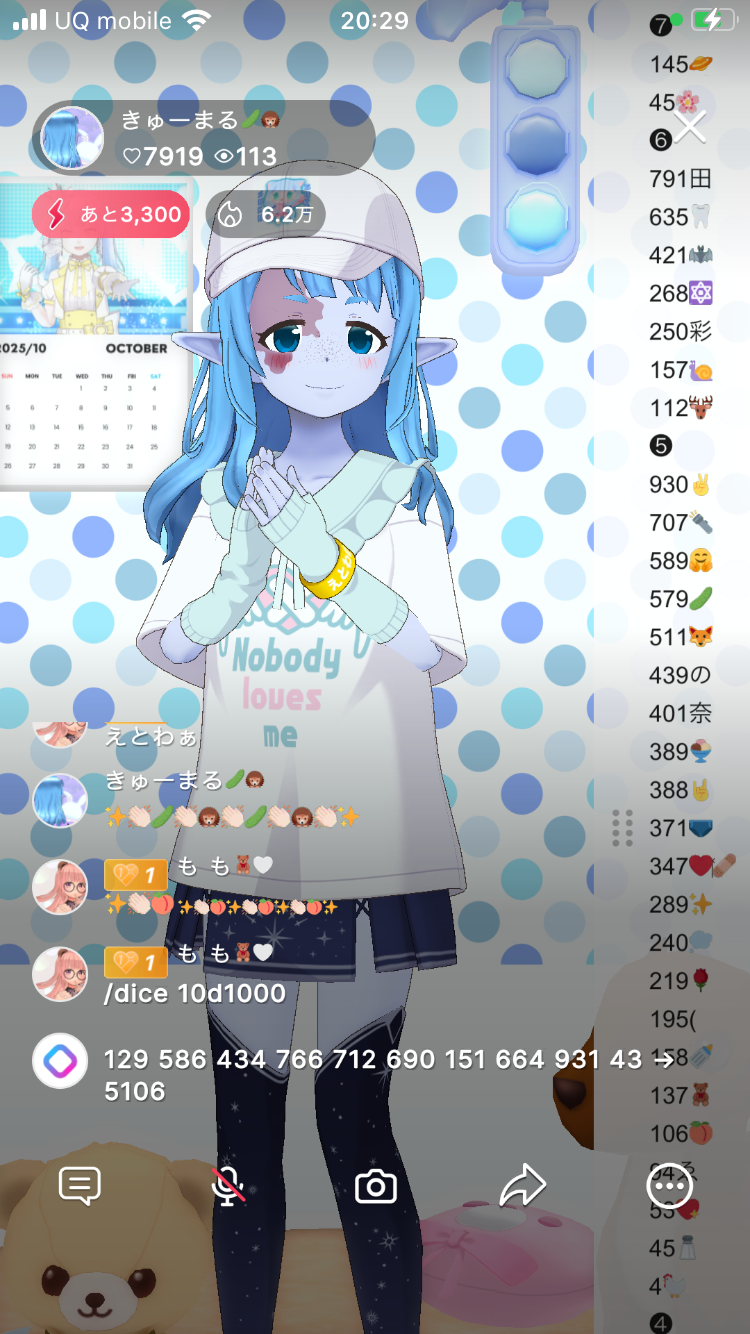The width and height of the screenshot is (750, 1334).
Task: Open the 6.2万 flame ranking badge
Action: pos(265,214)
